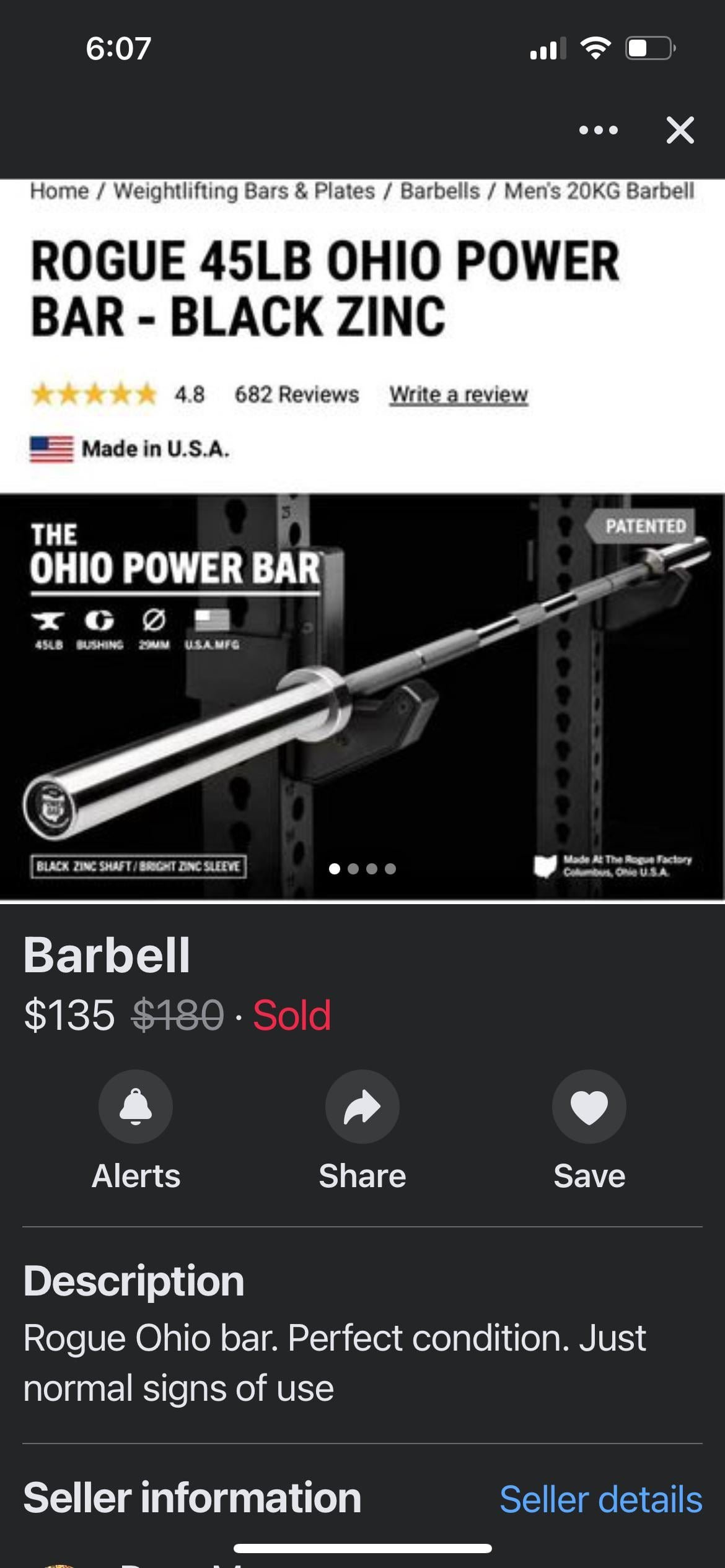Screen dimensions: 725x1568
Task: Navigate to Home in the breadcrumb
Action: pos(59,191)
